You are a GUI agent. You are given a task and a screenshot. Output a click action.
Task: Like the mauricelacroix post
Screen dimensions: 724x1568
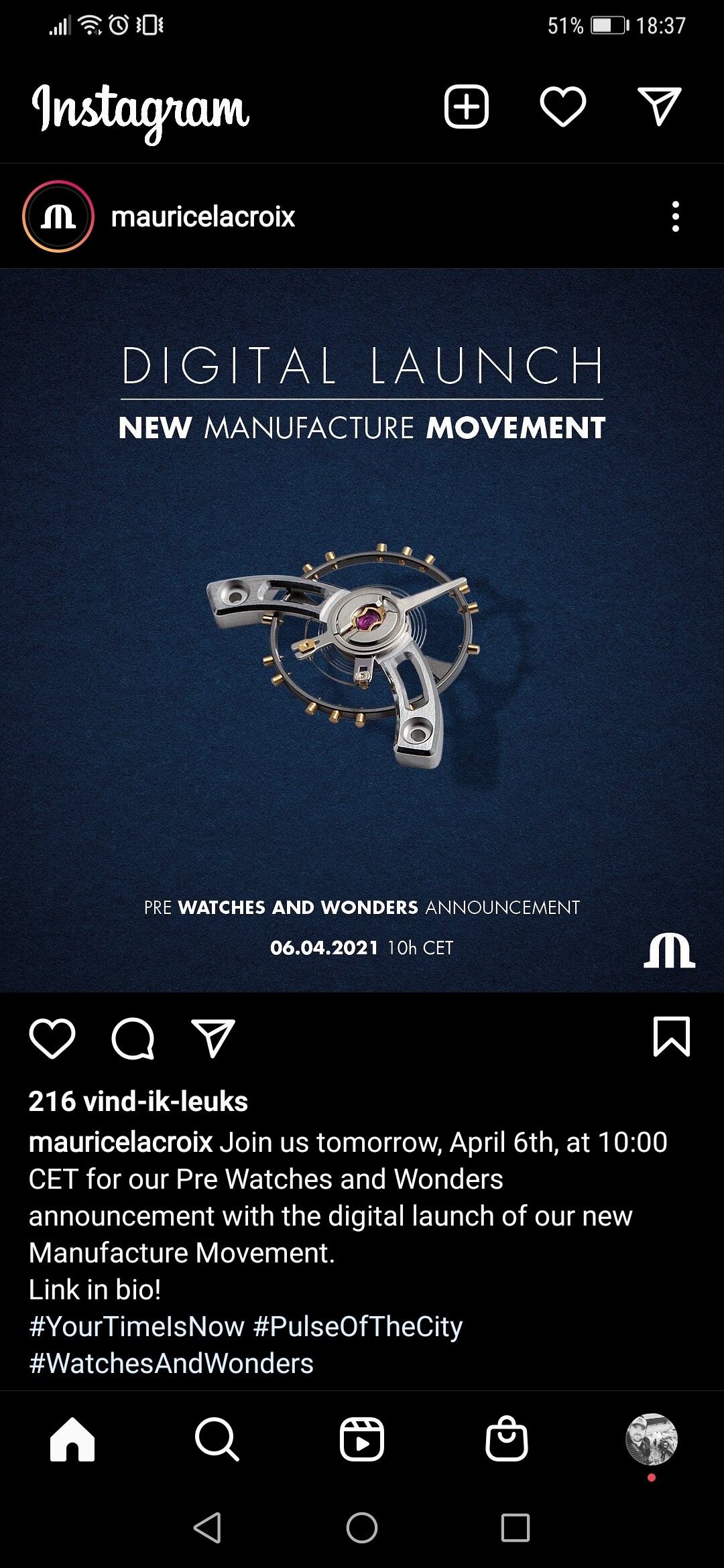click(x=52, y=1039)
